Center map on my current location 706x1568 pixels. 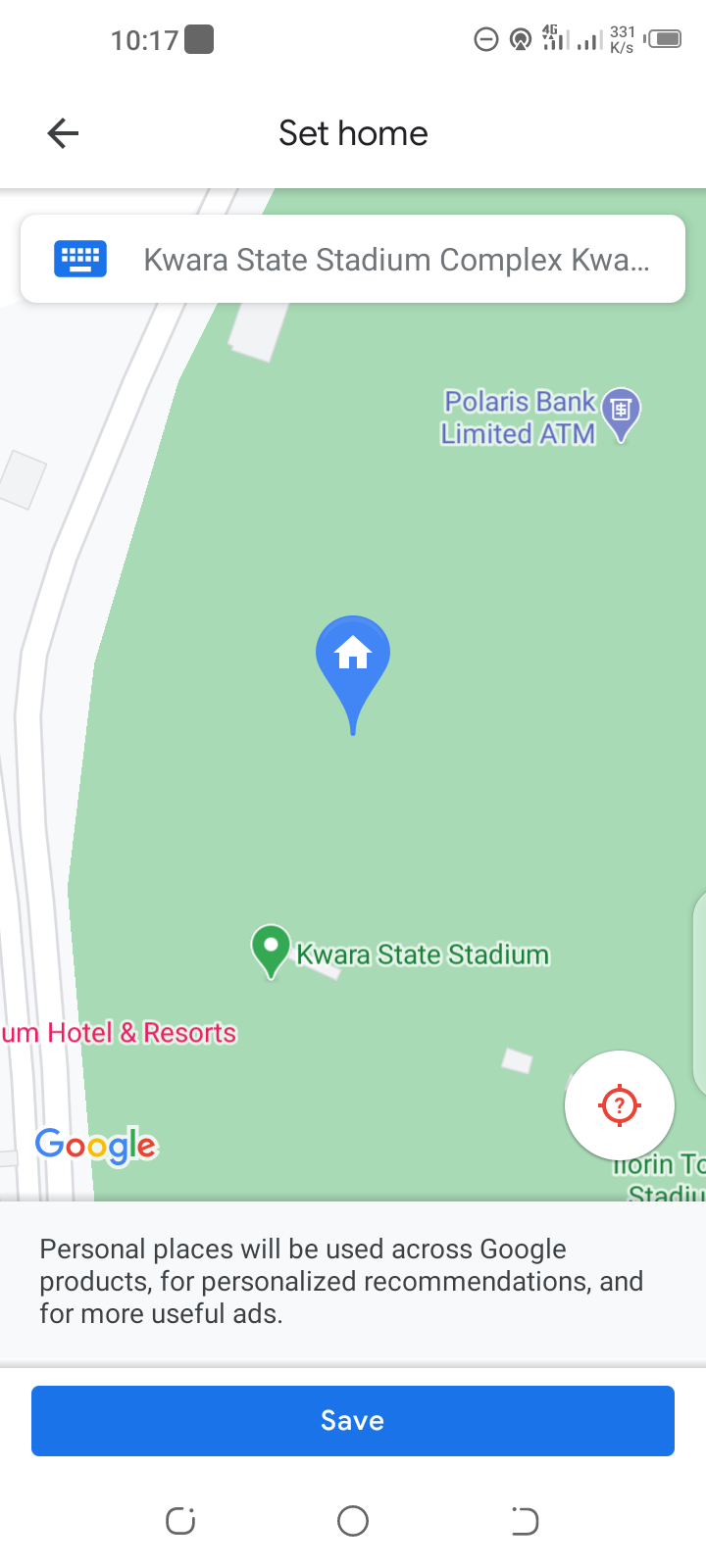click(619, 1105)
